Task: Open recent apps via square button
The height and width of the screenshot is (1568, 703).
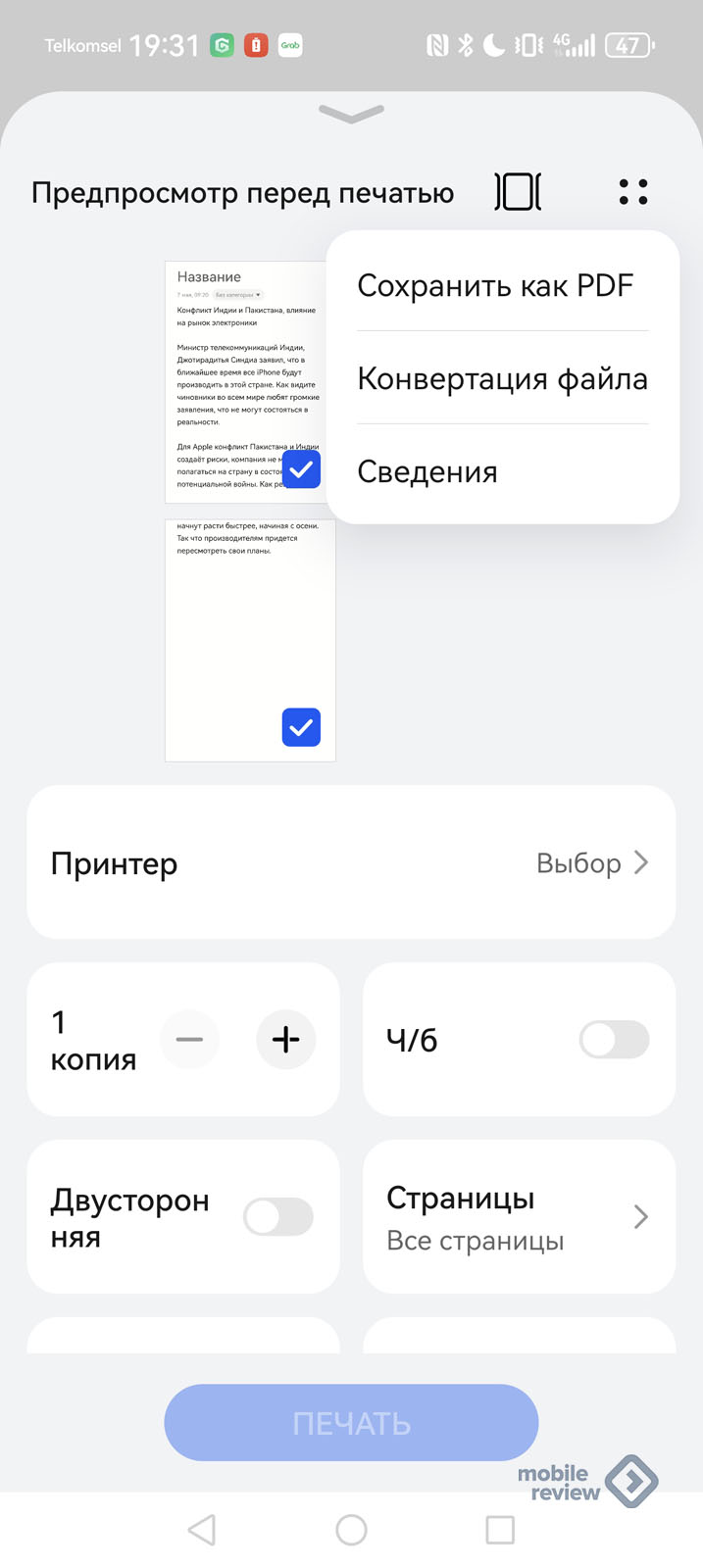Action: click(x=500, y=1530)
